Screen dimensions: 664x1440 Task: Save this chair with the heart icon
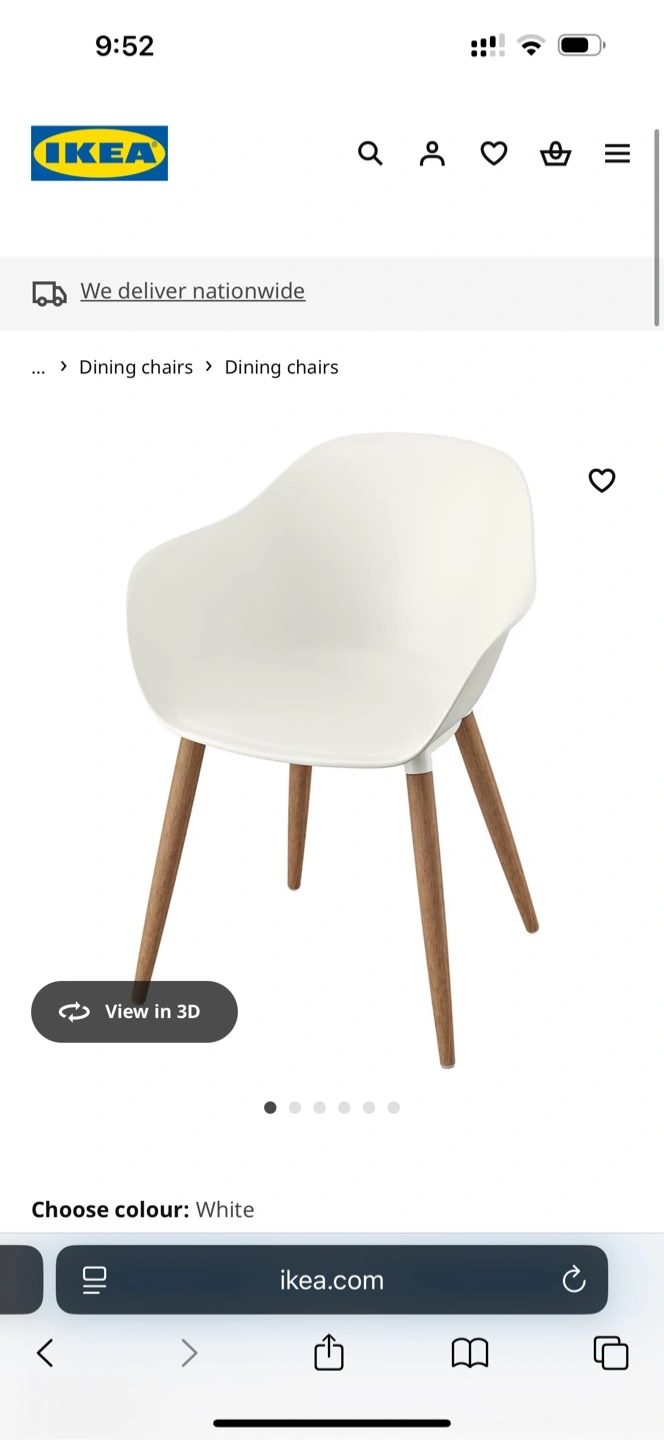tap(601, 481)
